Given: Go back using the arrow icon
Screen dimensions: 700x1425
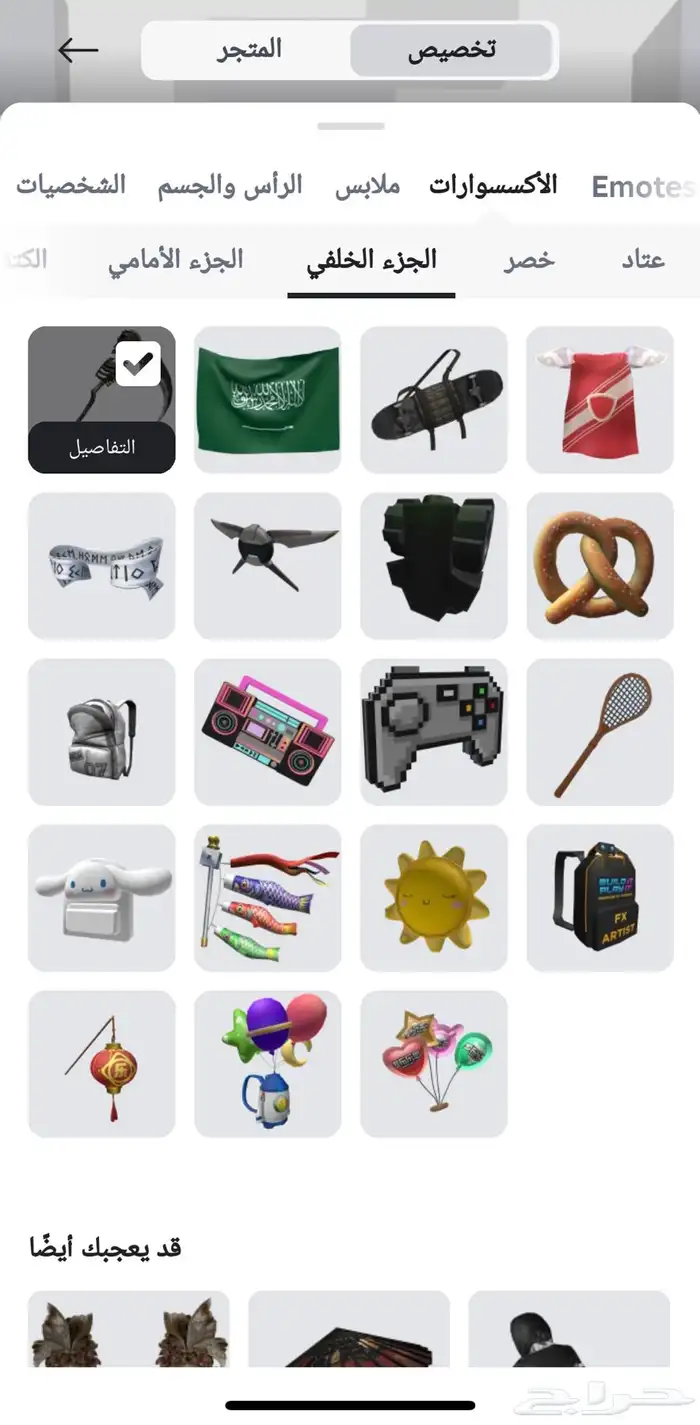Looking at the screenshot, I should (78, 50).
